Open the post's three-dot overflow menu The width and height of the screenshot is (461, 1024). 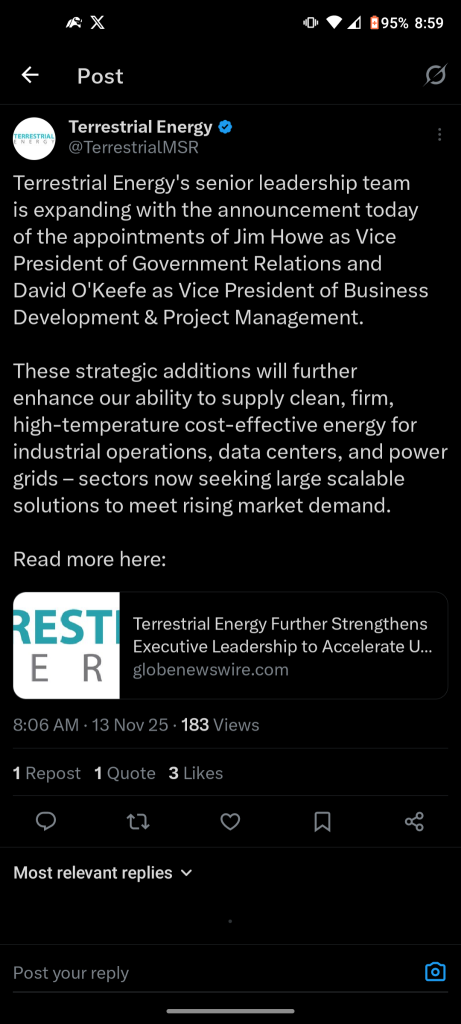click(439, 135)
